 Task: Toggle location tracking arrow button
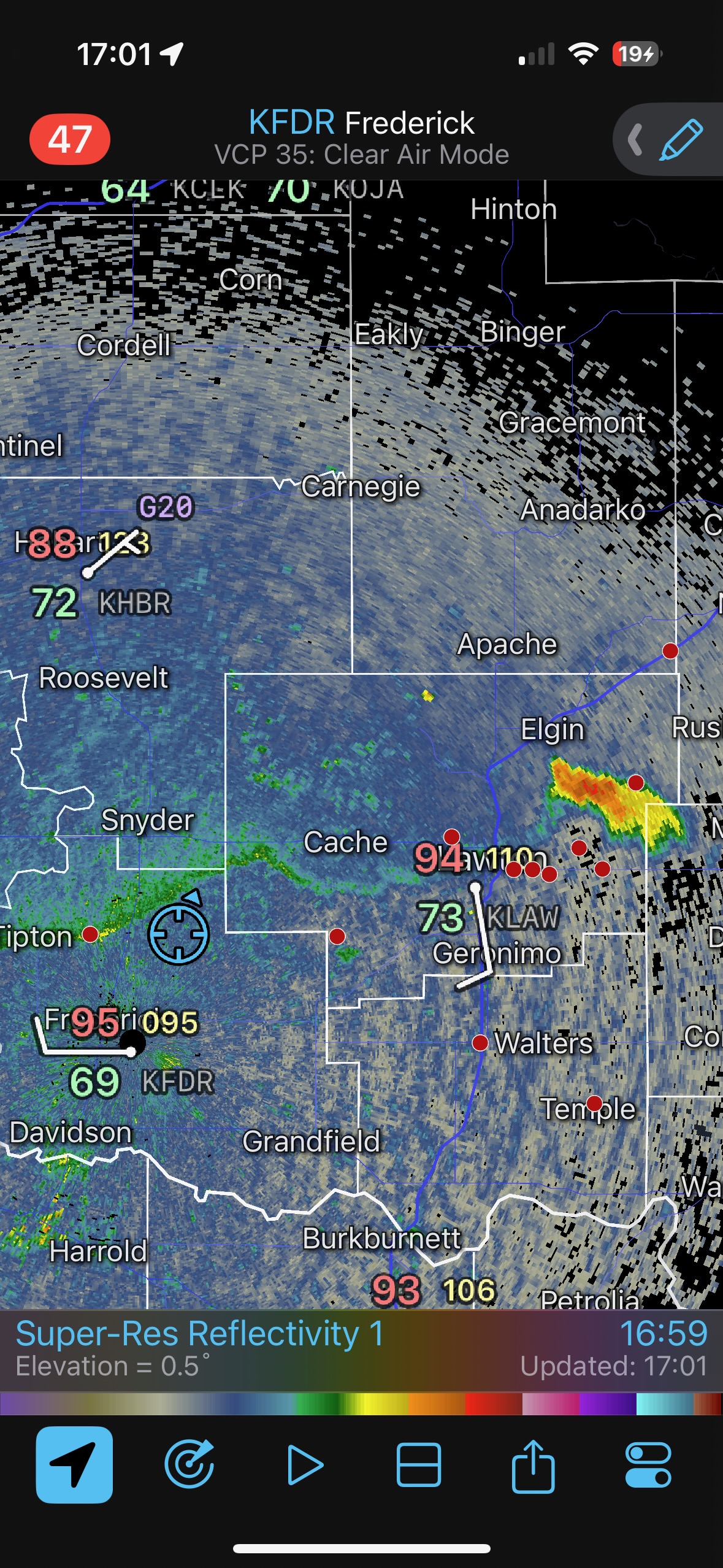coord(74,1464)
